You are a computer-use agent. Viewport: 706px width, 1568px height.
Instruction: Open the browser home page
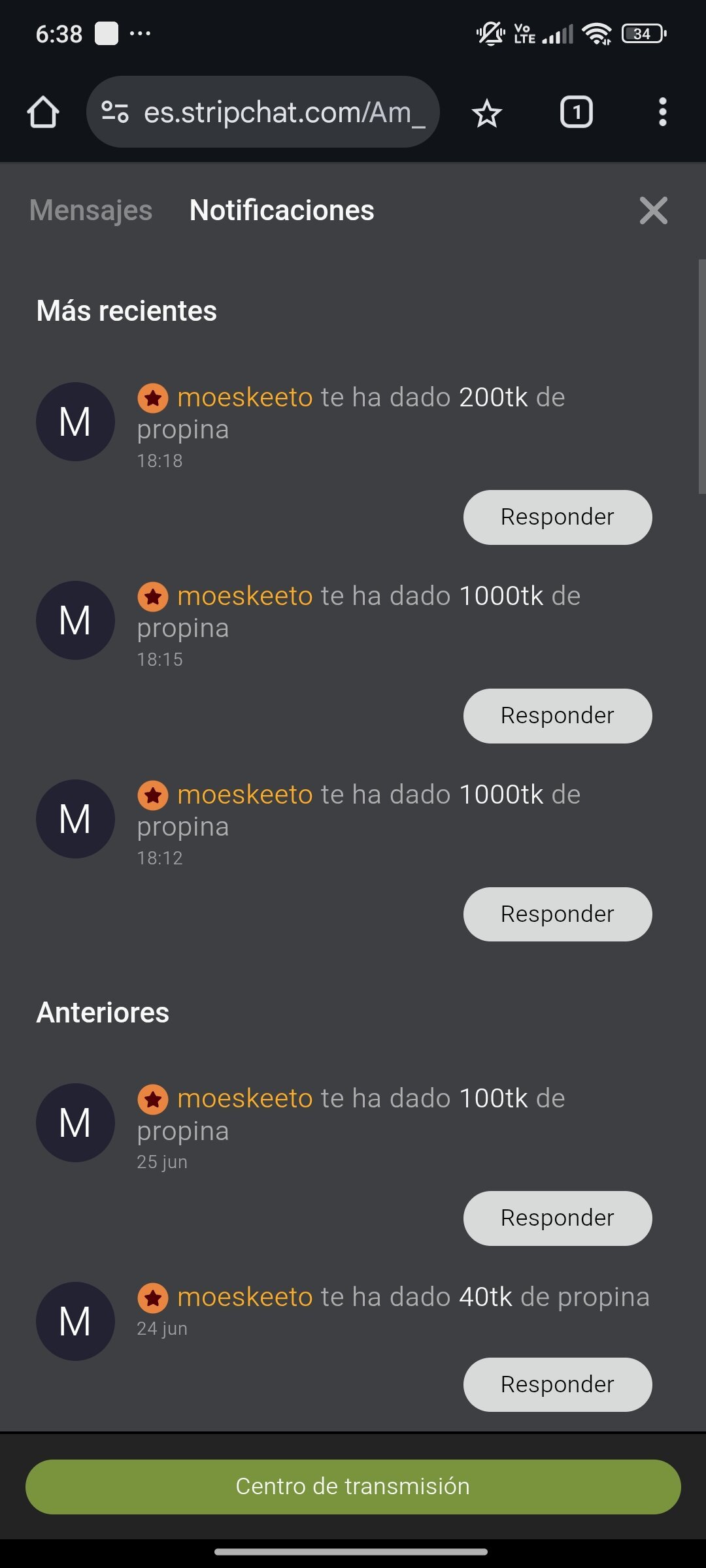pos(43,112)
